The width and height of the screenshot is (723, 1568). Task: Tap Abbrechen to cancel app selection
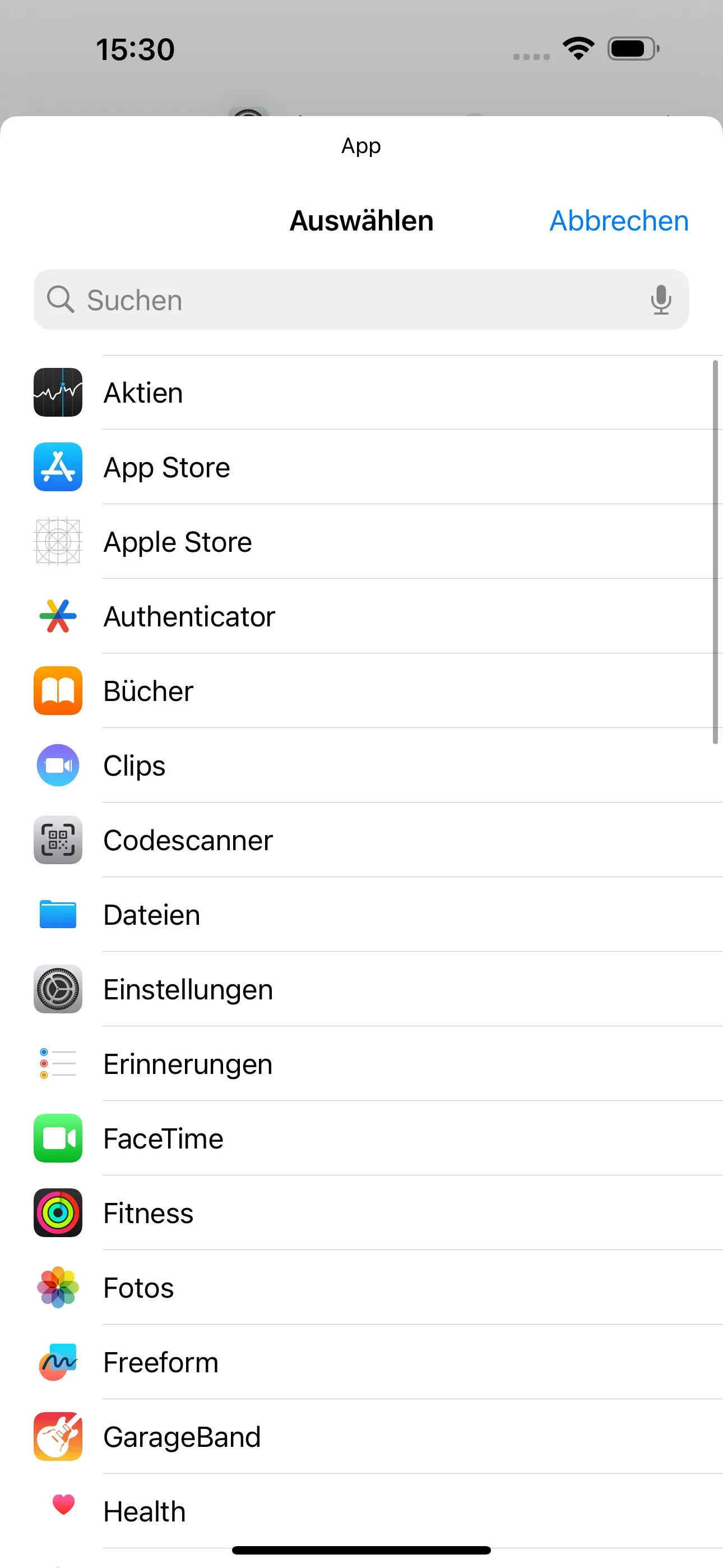619,221
